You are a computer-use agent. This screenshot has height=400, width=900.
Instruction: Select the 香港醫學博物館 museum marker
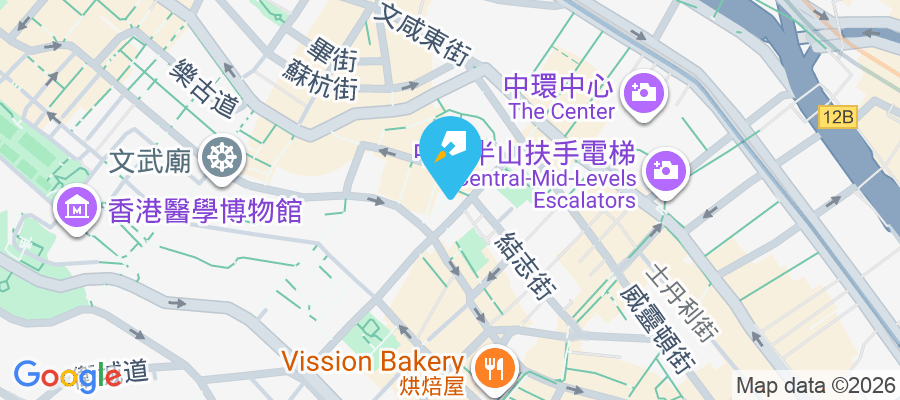coord(77,209)
